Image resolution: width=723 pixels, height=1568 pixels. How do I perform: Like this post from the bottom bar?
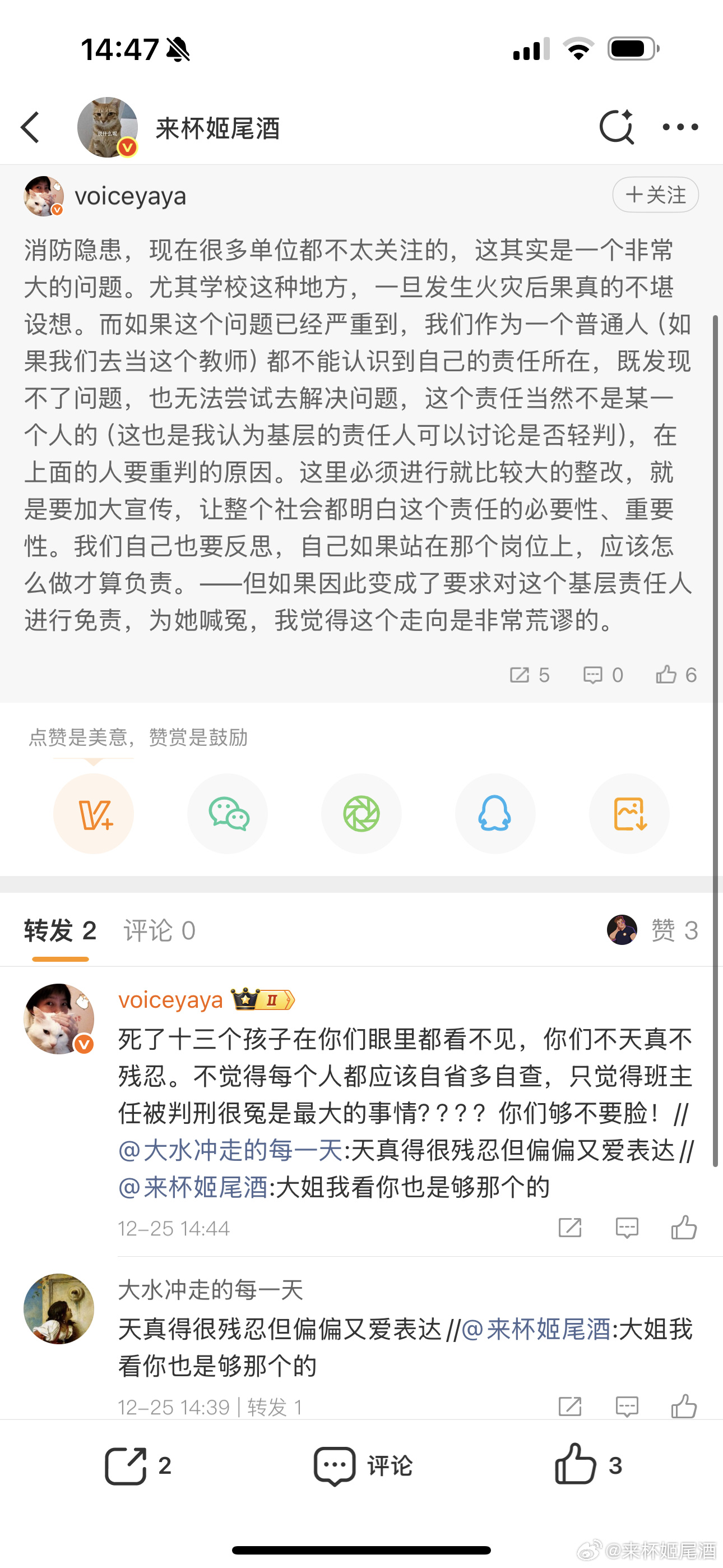[x=587, y=1466]
